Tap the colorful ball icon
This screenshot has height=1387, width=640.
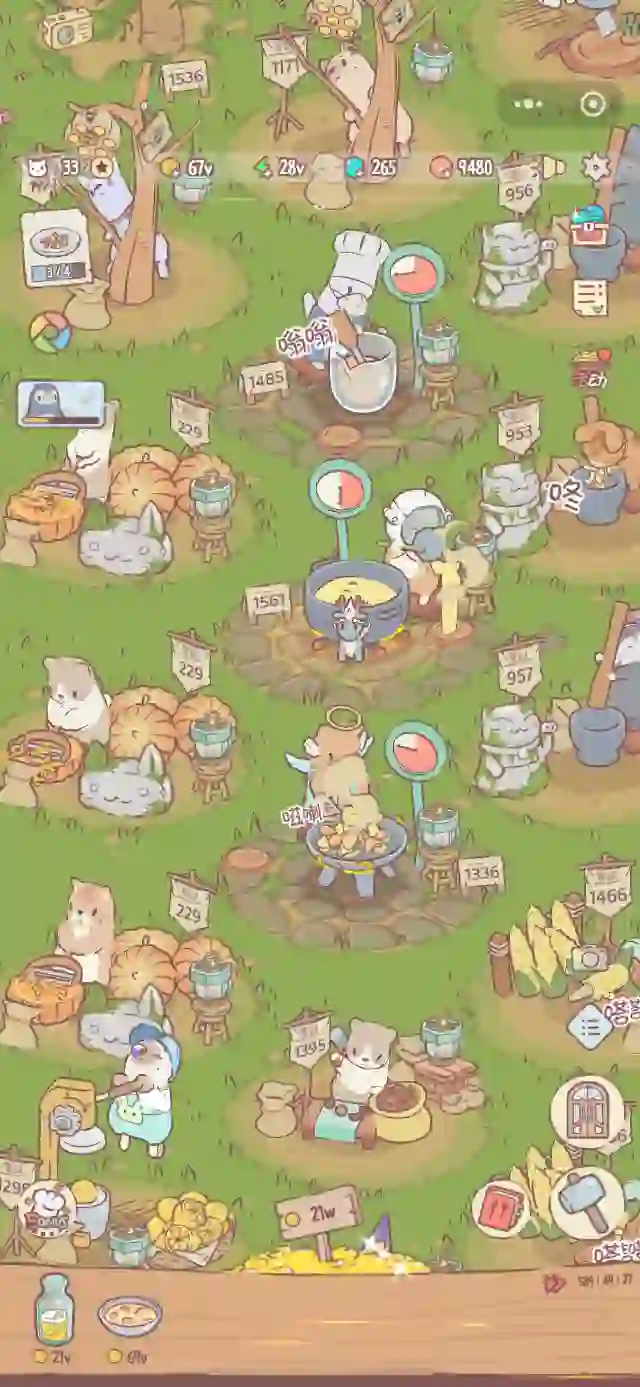click(x=49, y=332)
